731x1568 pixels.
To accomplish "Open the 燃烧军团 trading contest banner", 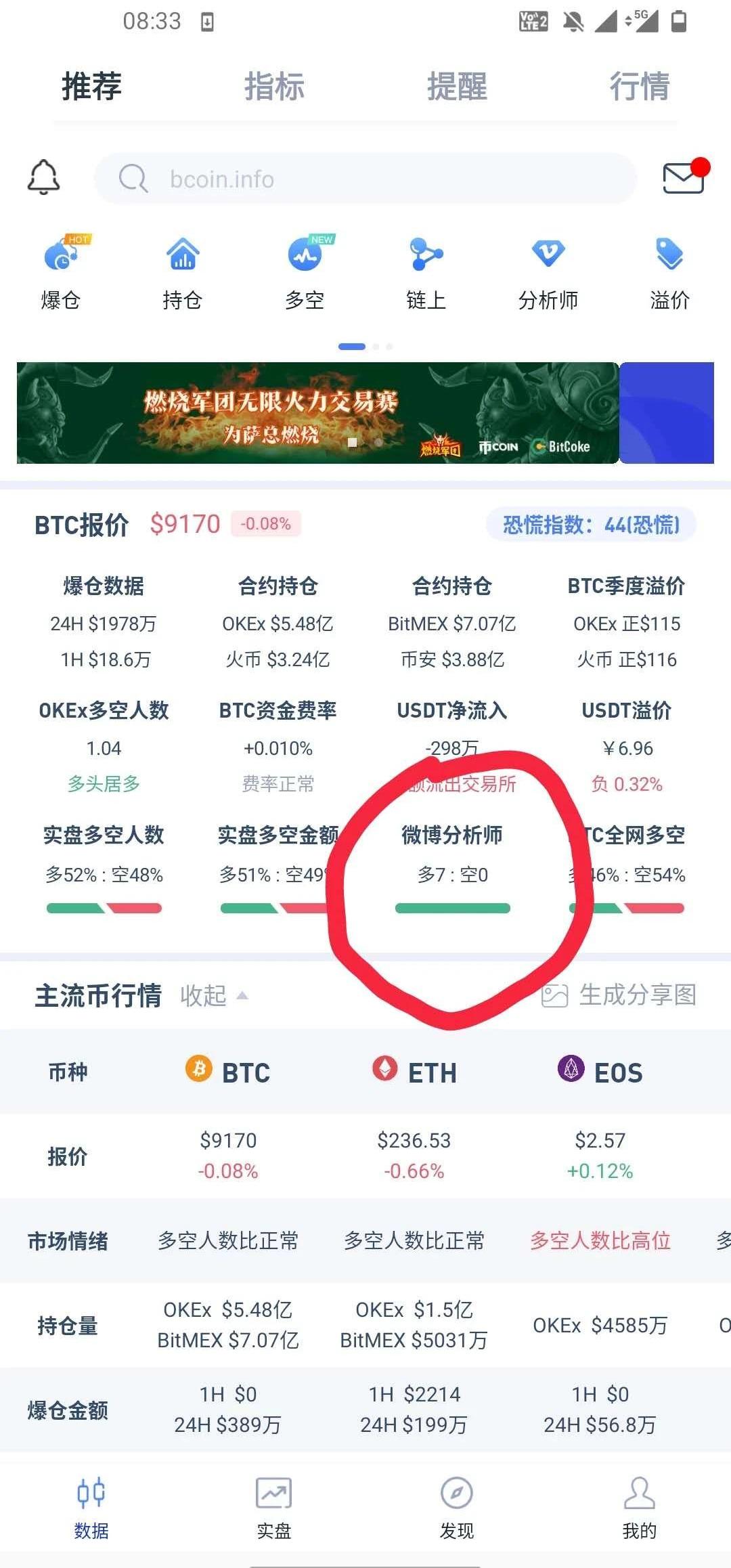I will [x=317, y=413].
